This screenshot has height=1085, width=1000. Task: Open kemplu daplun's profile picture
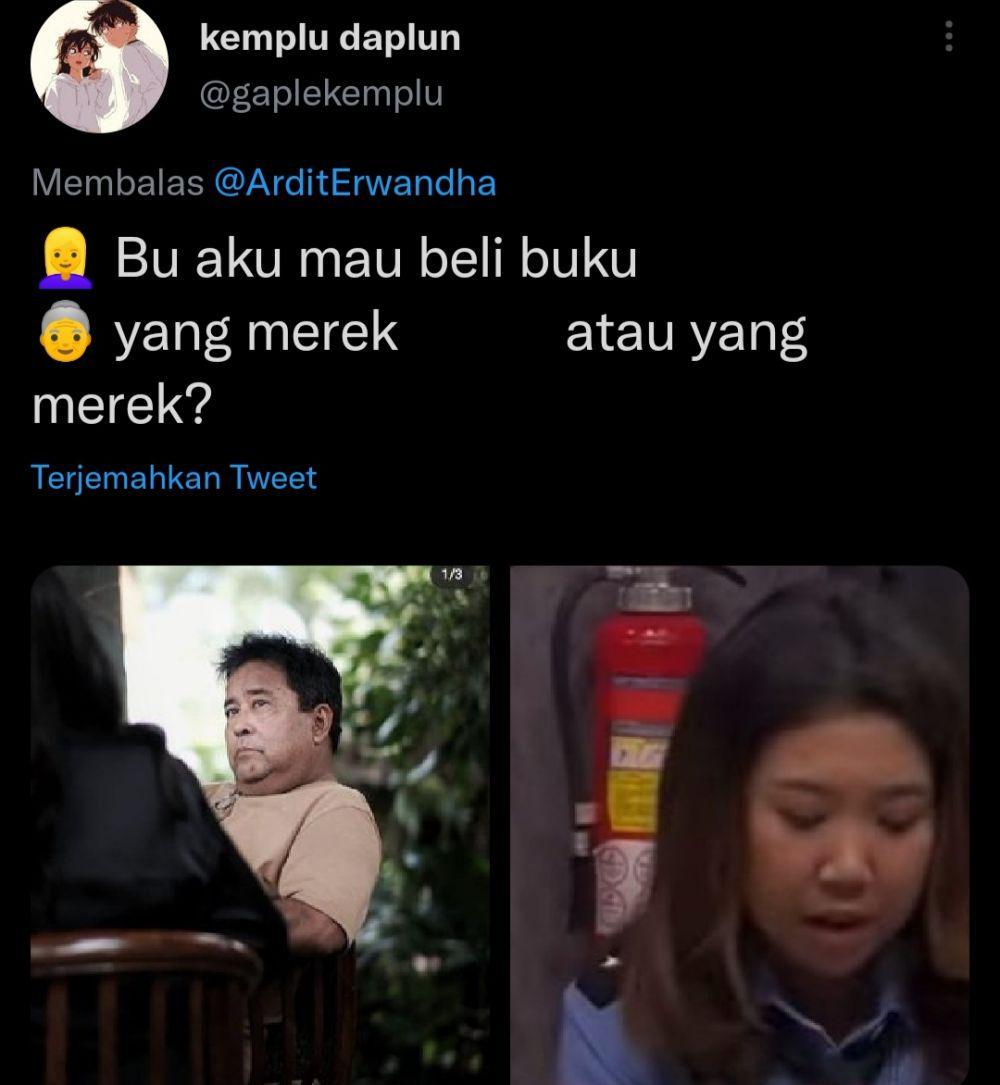pyautogui.click(x=99, y=67)
